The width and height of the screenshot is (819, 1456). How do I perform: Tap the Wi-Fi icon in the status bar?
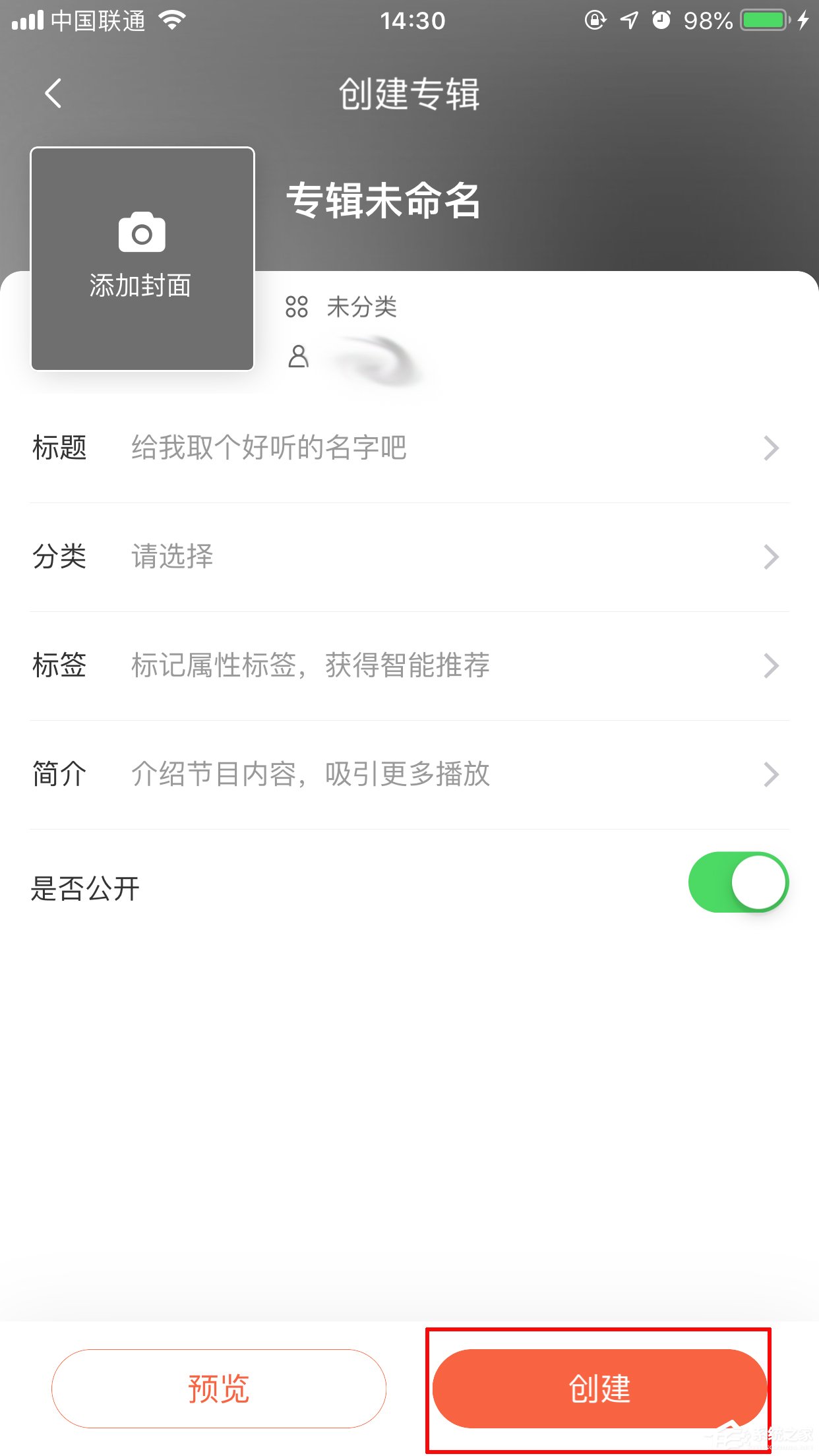coord(171,20)
